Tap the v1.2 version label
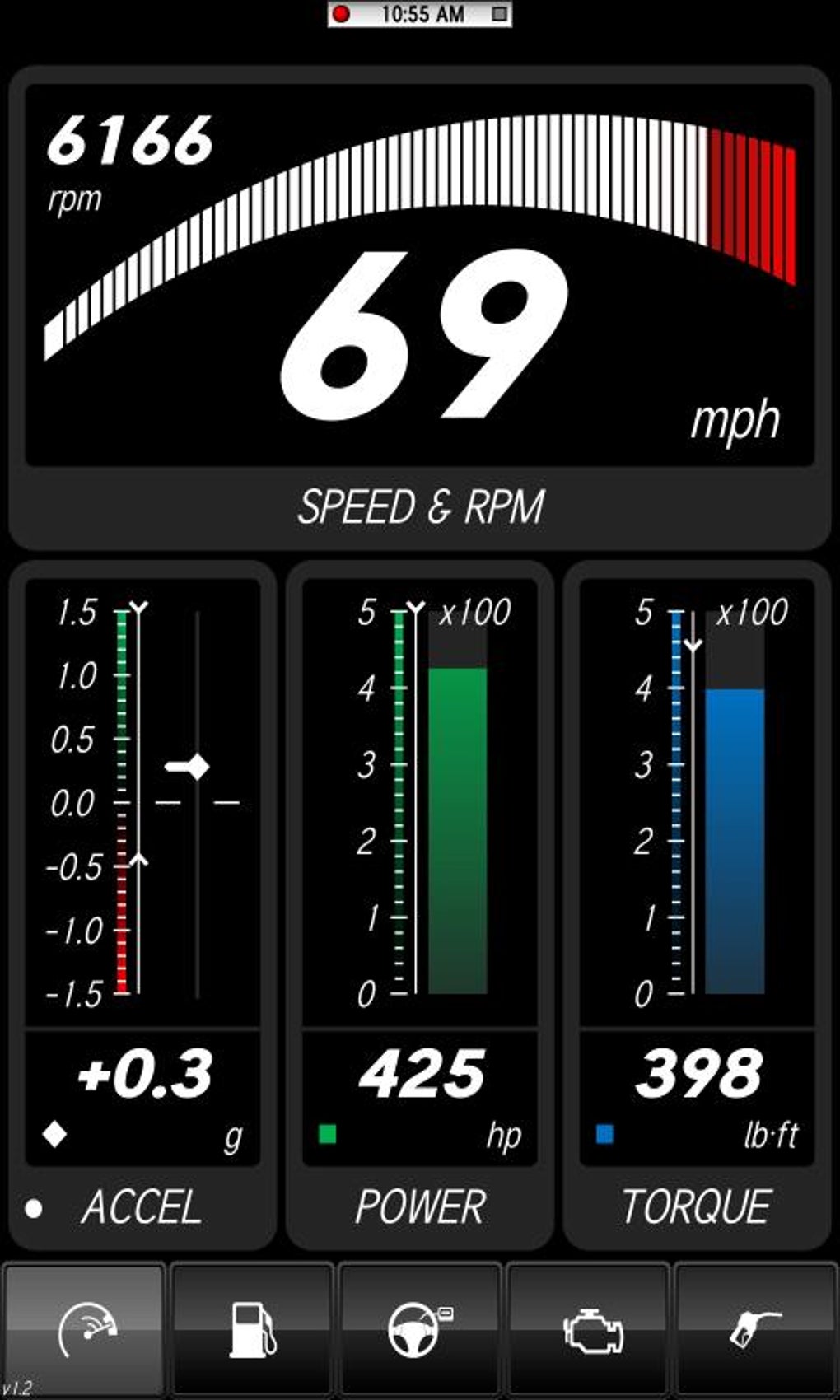The width and height of the screenshot is (840, 1400). pos(18,1388)
